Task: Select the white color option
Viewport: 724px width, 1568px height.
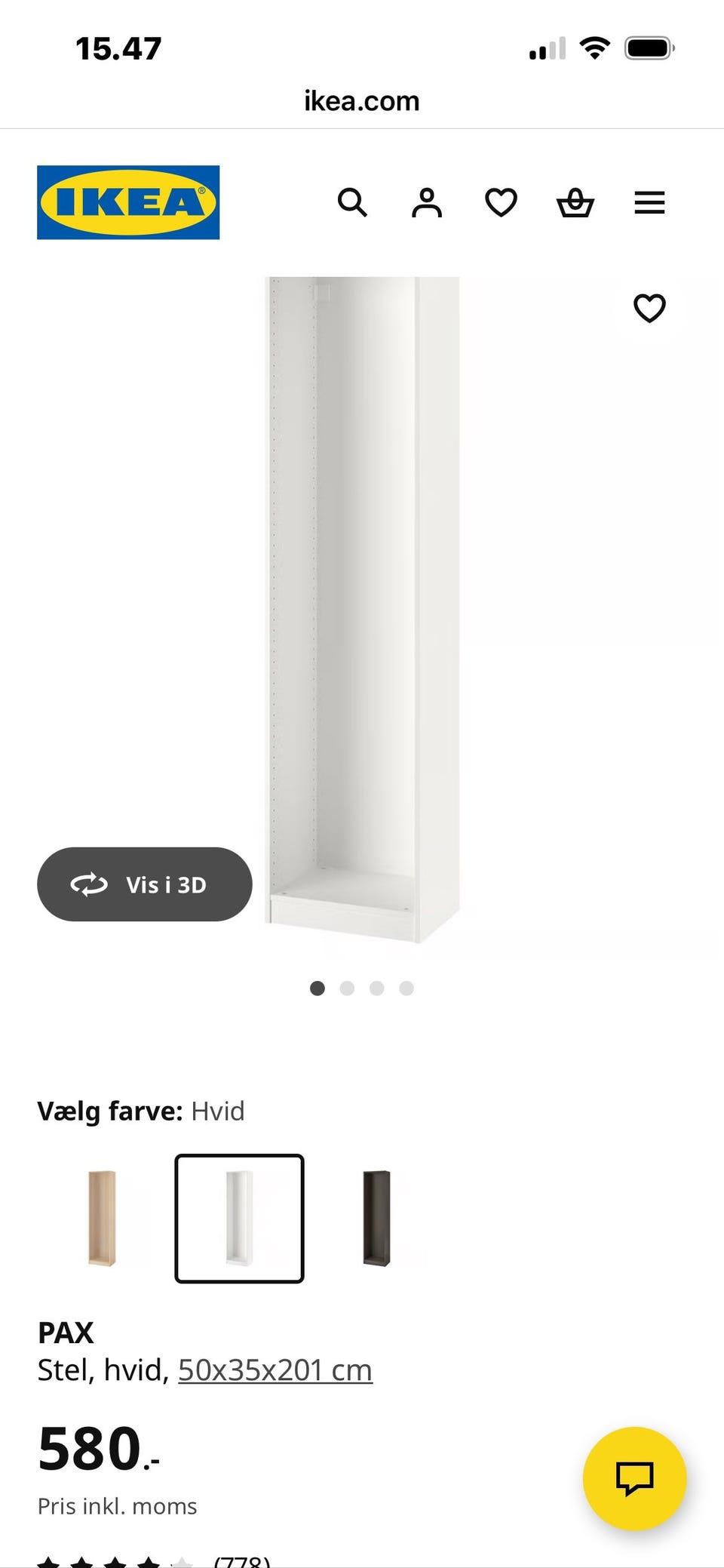Action: (239, 1219)
